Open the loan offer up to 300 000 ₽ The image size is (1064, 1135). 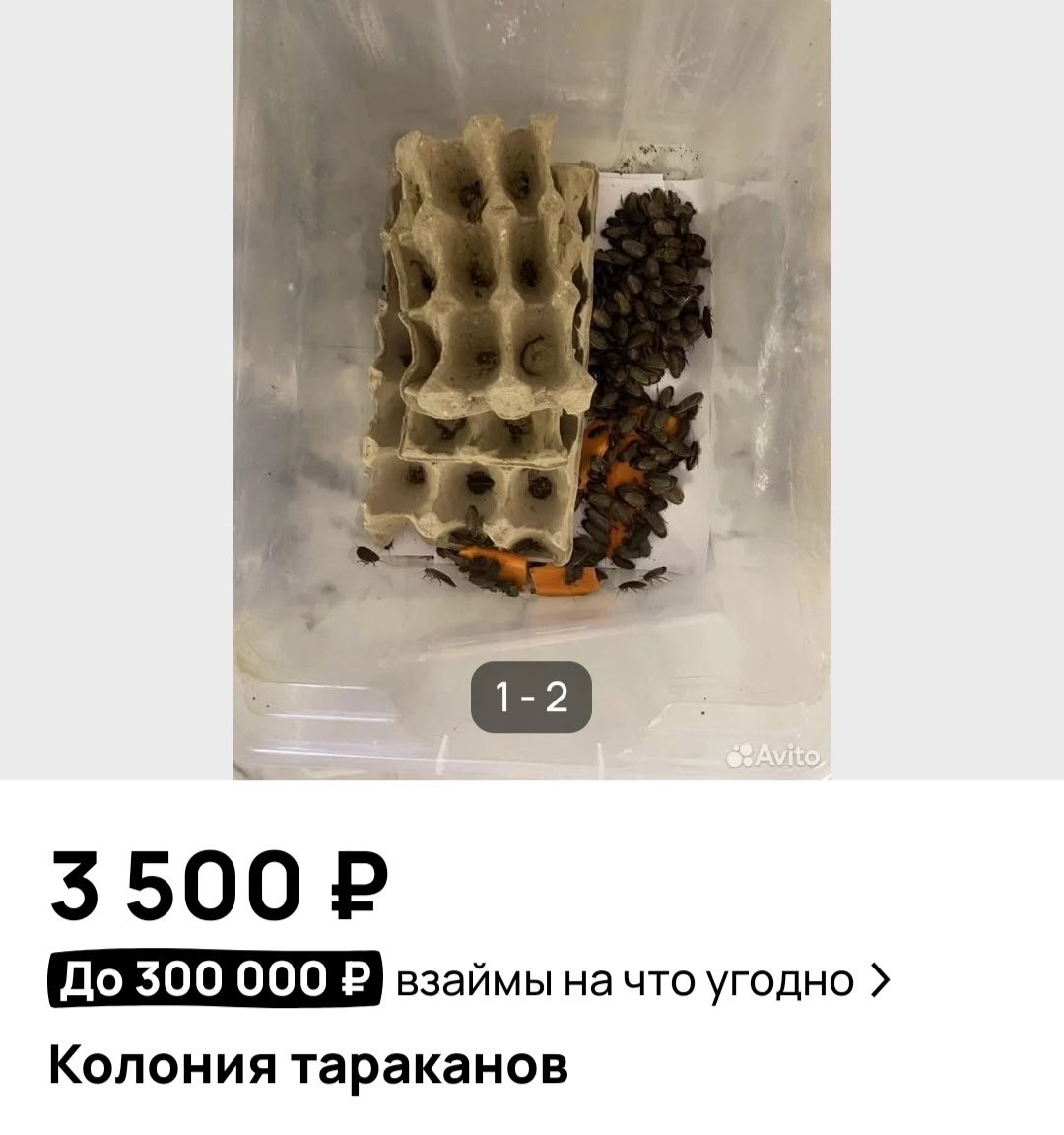tap(469, 980)
